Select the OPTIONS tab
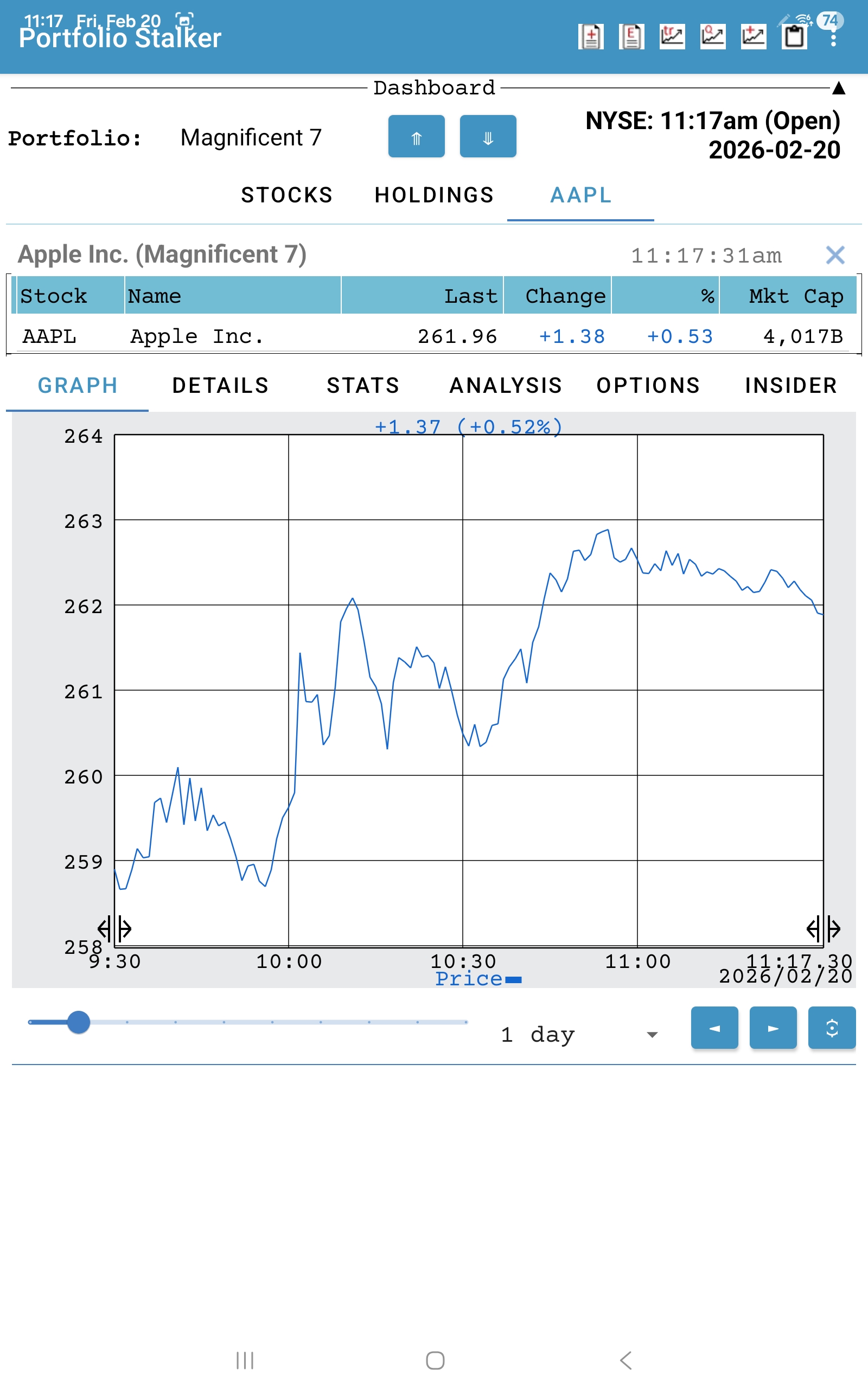This screenshot has height=1389, width=868. point(648,386)
